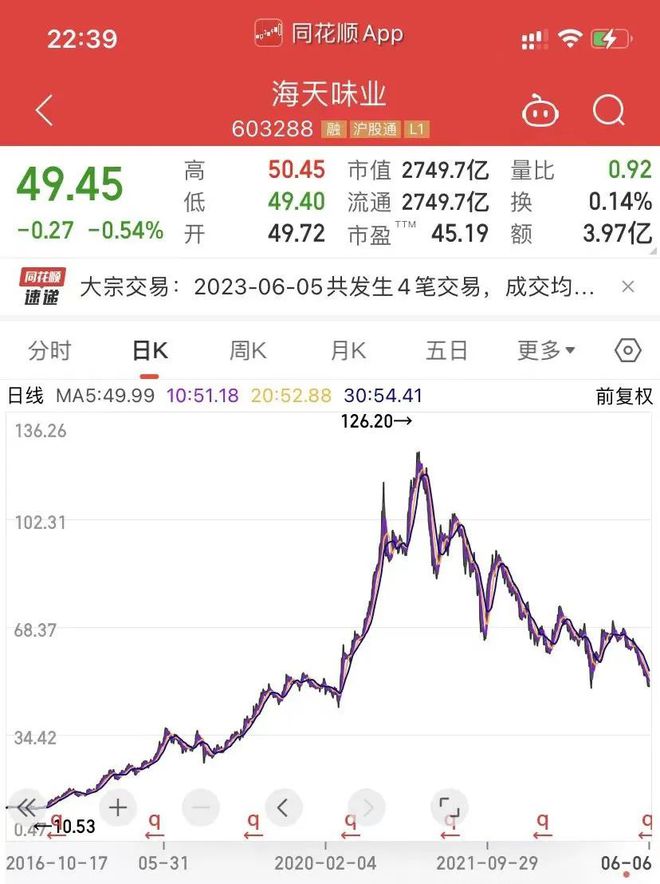Zoom in the K-line chart
This screenshot has width=660, height=884.
118,806
